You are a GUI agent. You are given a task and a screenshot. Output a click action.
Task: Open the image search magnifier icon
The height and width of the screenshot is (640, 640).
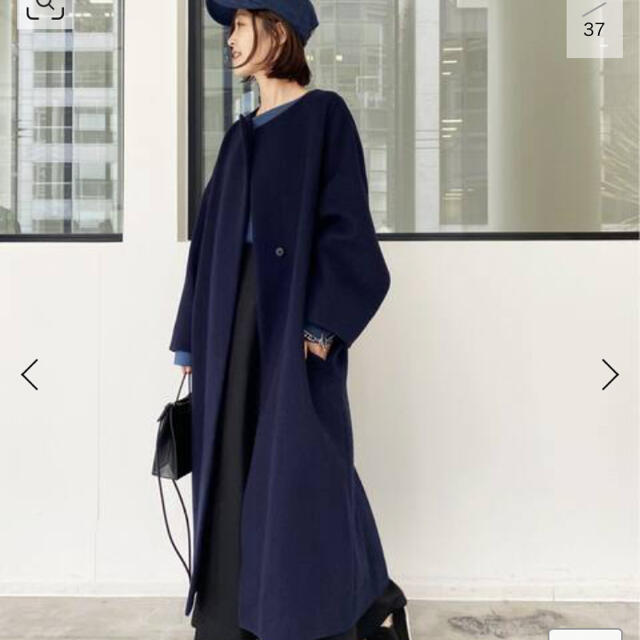point(46,9)
